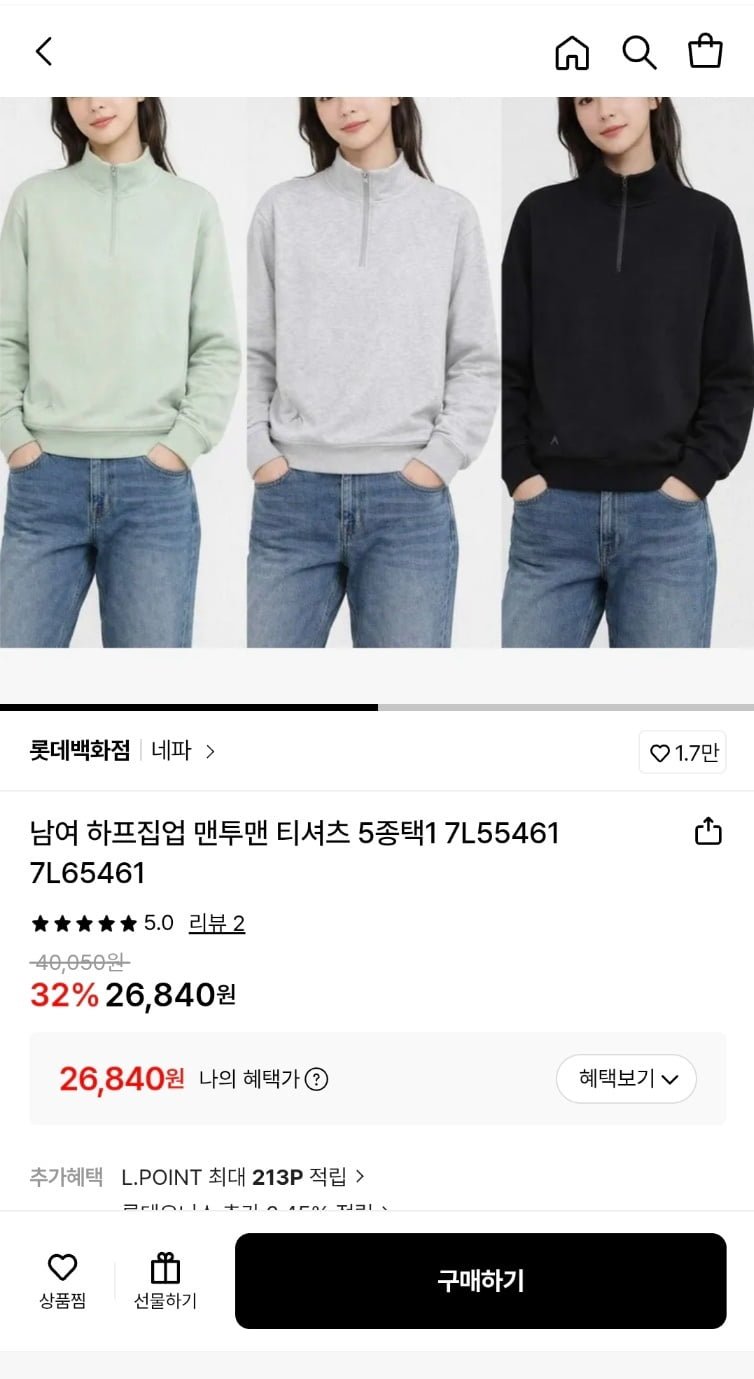Go back using the top-left arrow
The image size is (754, 1379).
(43, 52)
